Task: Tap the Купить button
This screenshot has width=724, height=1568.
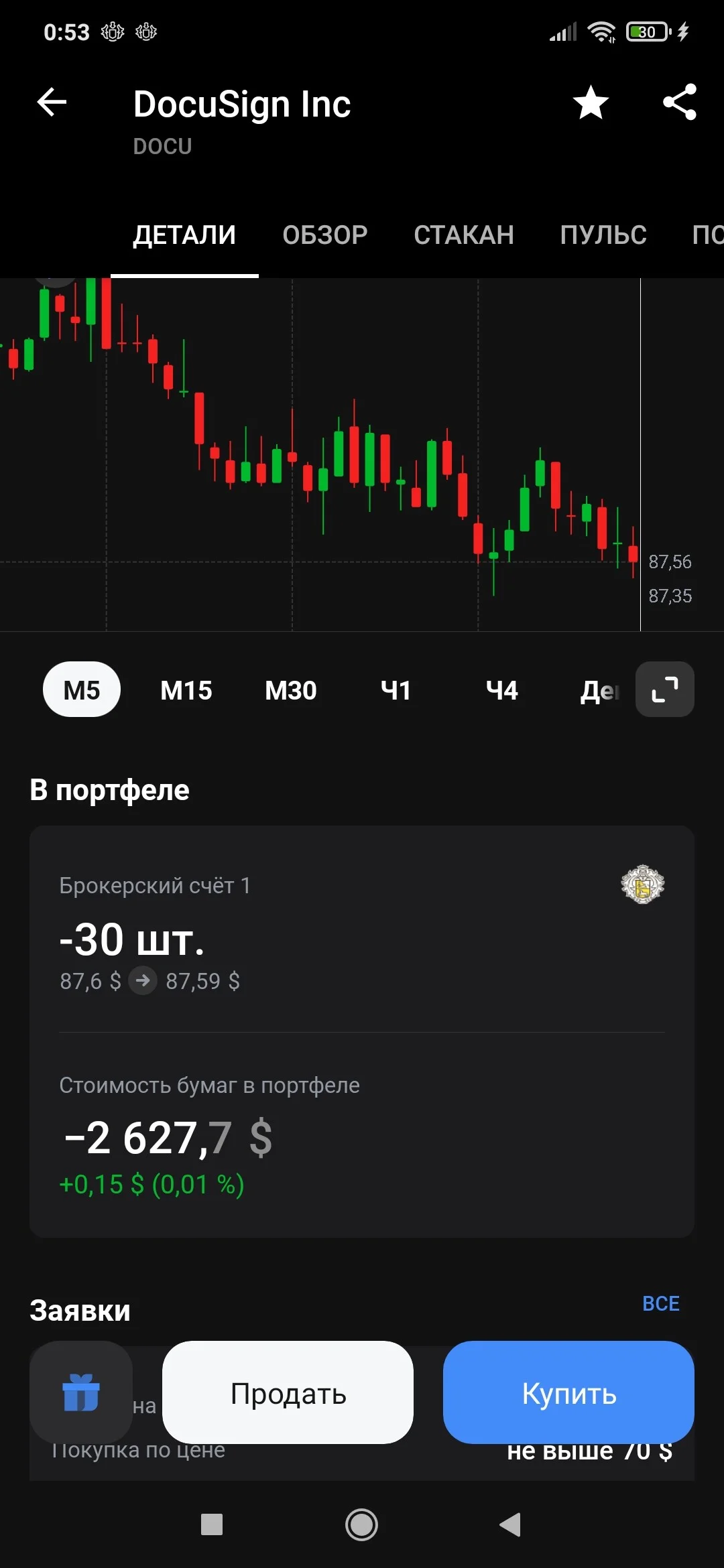Action: [568, 1392]
